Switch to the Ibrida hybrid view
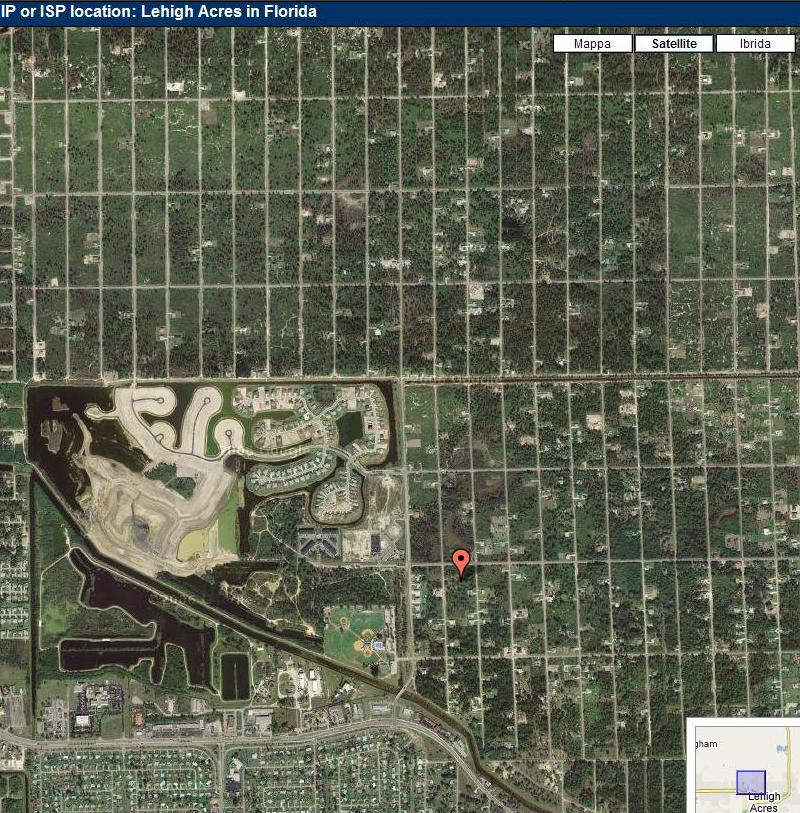The width and height of the screenshot is (800, 813). tap(755, 44)
